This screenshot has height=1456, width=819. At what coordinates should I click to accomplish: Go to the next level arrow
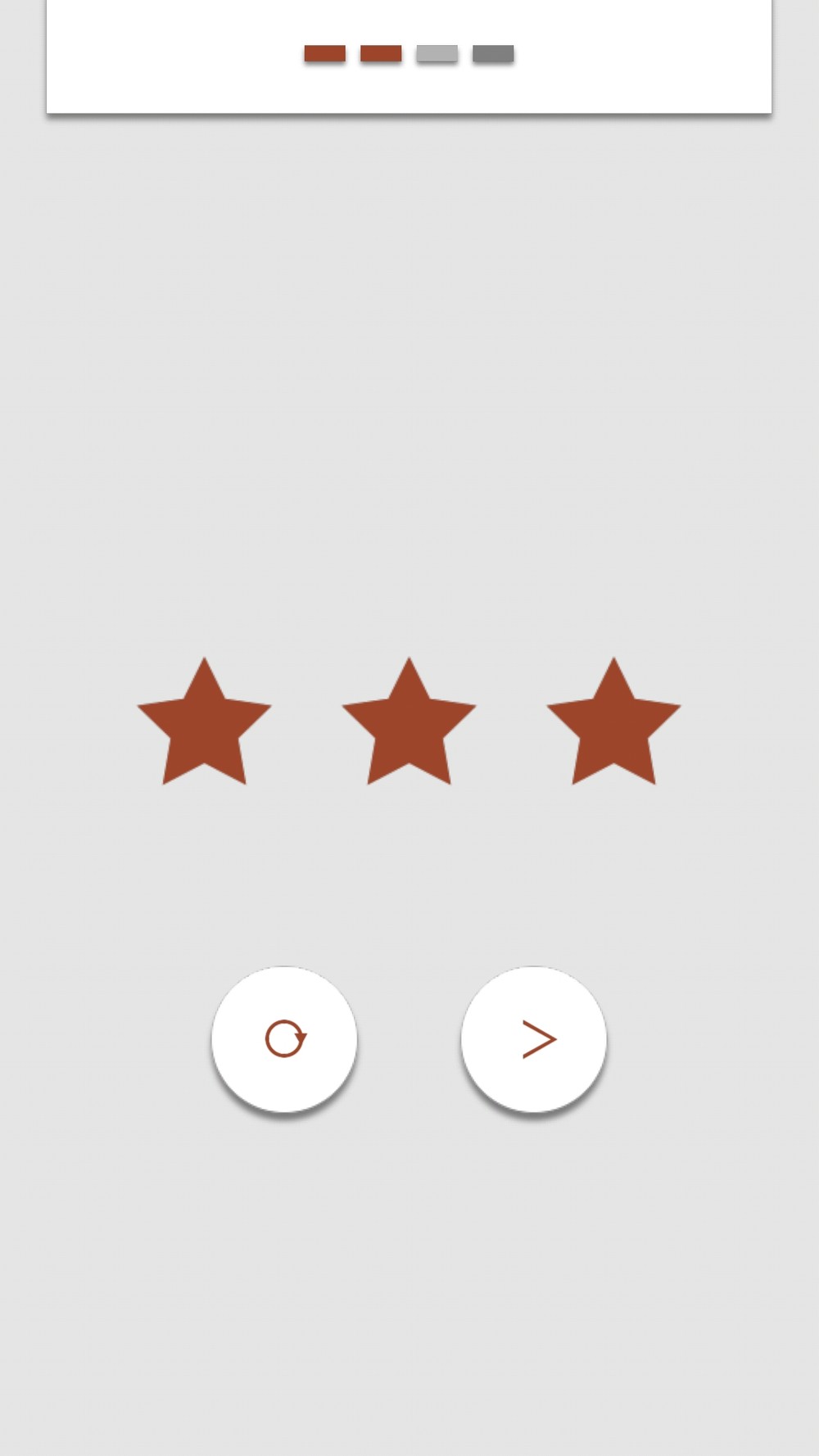coord(534,1039)
